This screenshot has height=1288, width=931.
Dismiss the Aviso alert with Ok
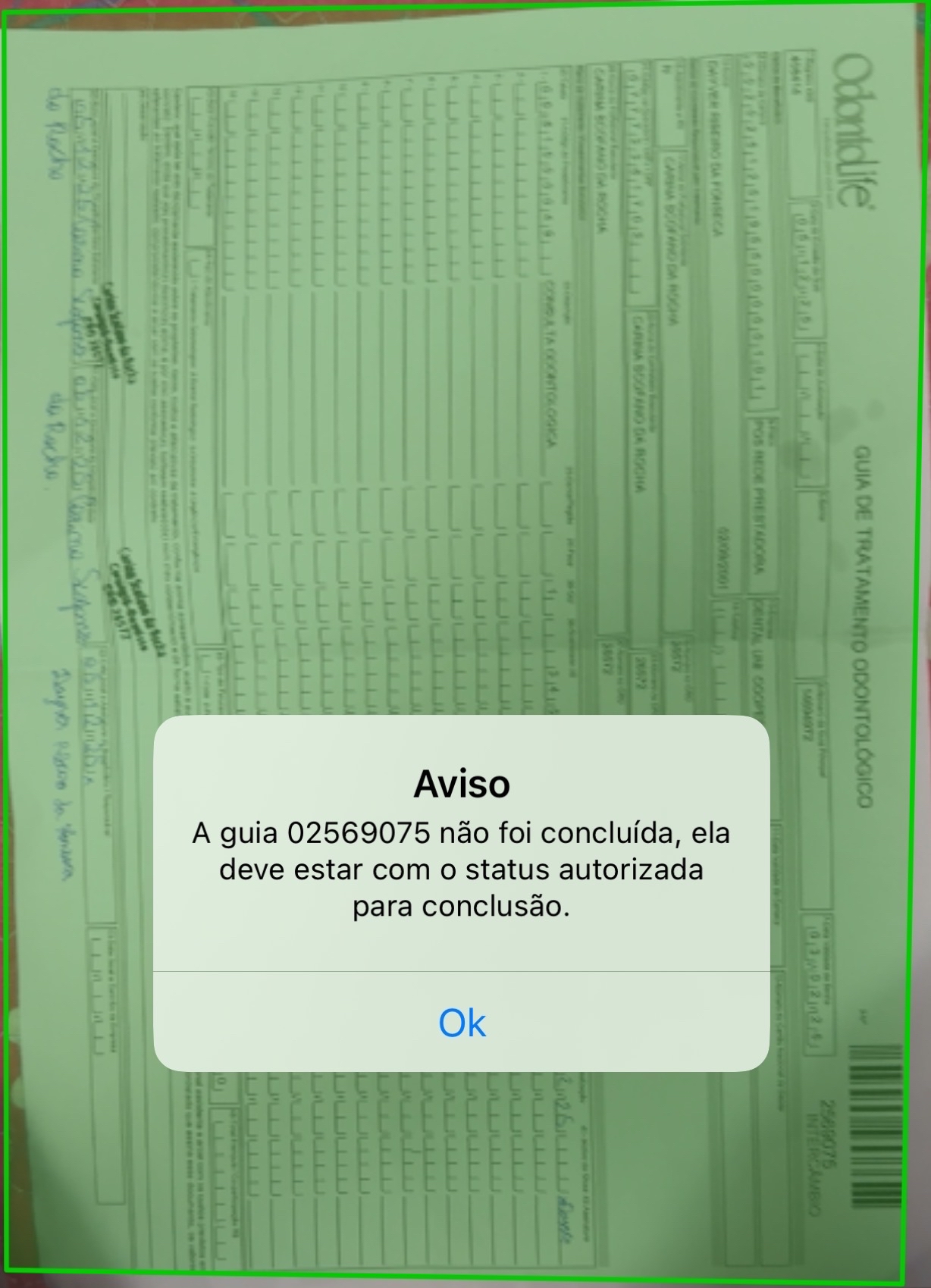click(462, 1022)
